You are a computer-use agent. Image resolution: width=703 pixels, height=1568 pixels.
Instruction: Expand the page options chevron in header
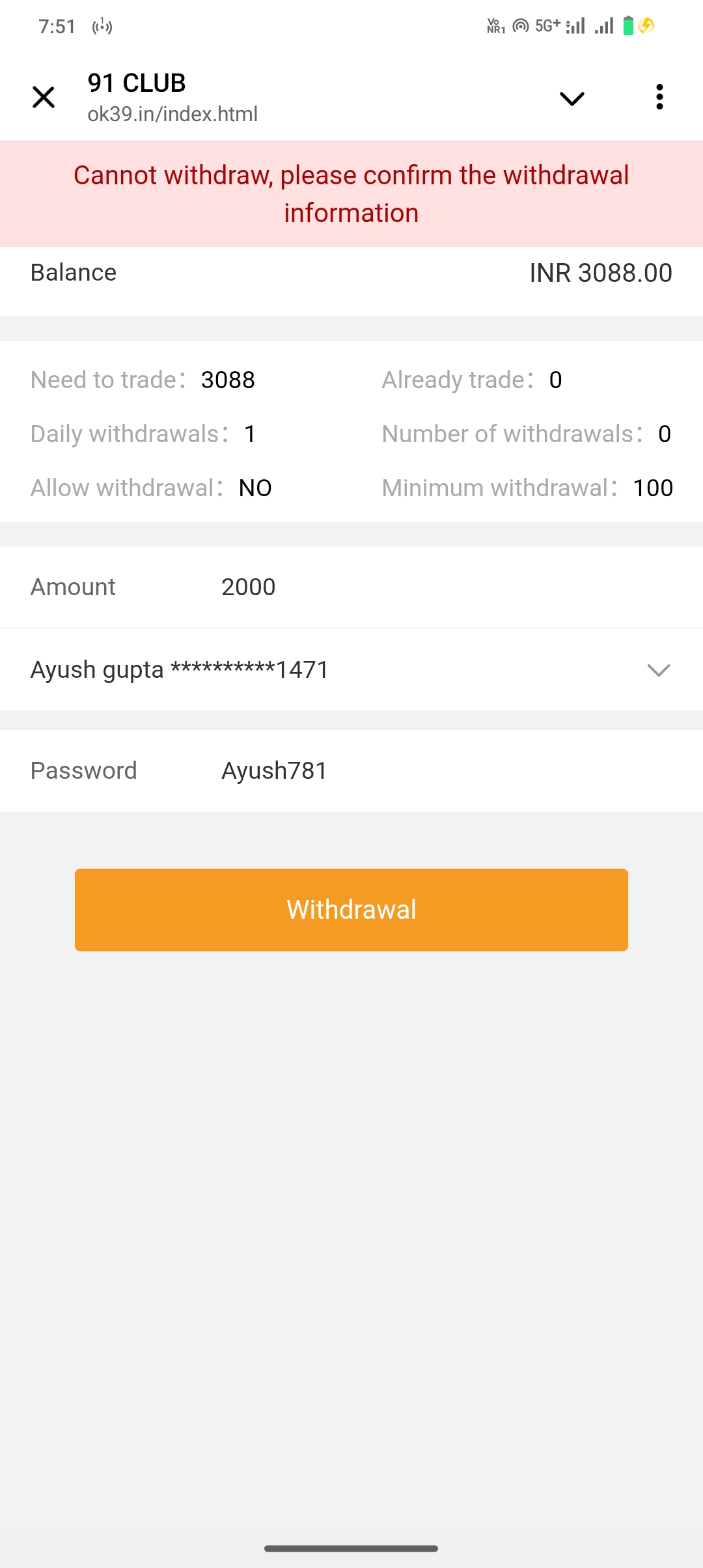(x=572, y=98)
